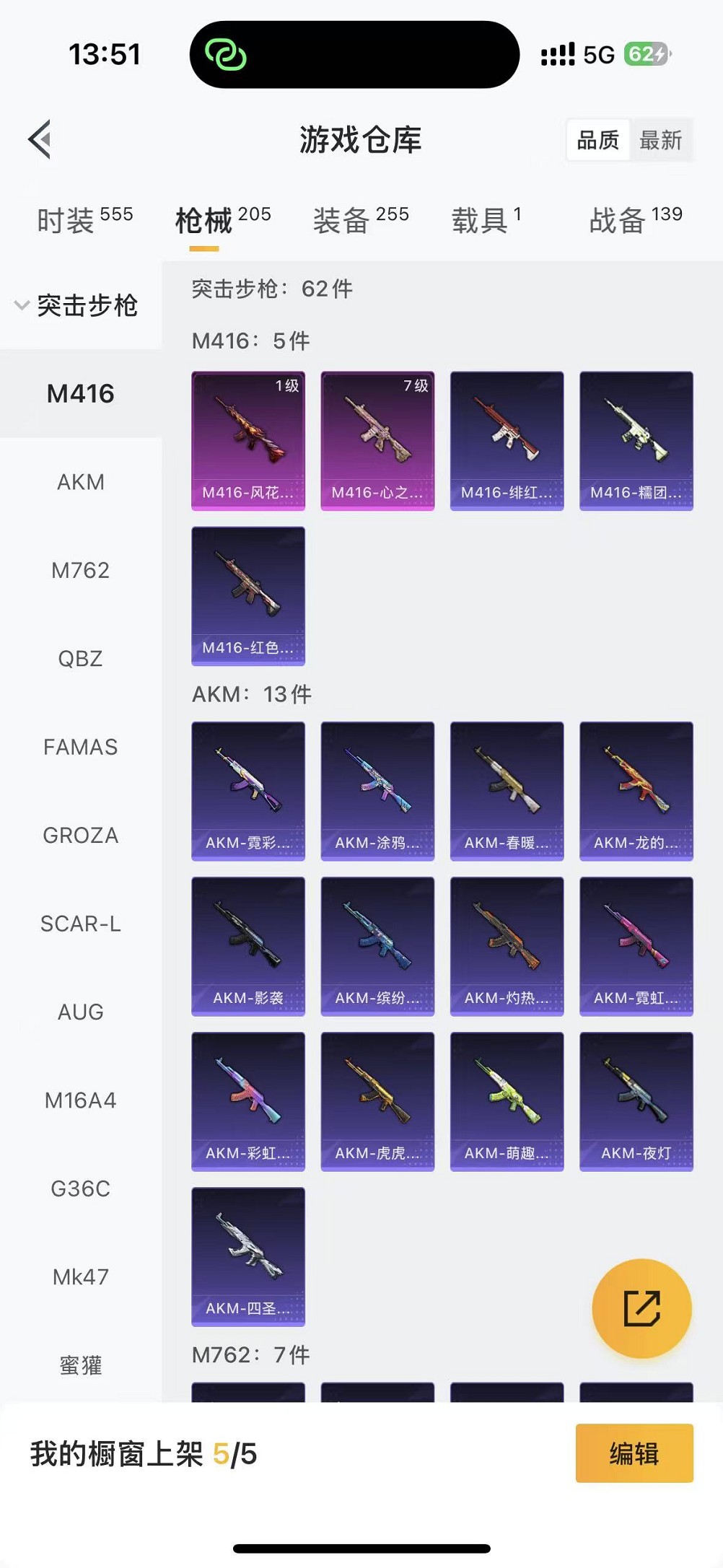
Task: Tap the floating share button
Action: click(641, 1308)
